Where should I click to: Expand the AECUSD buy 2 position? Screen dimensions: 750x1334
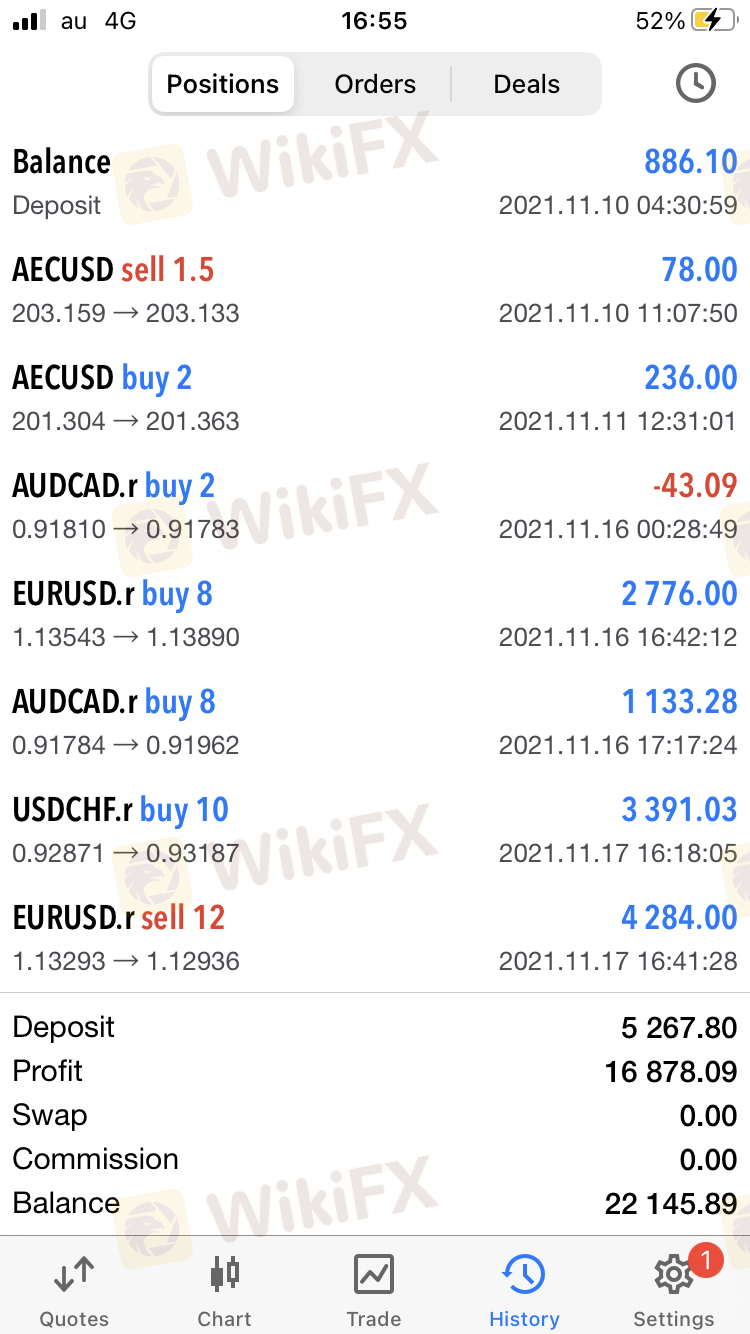click(x=375, y=398)
